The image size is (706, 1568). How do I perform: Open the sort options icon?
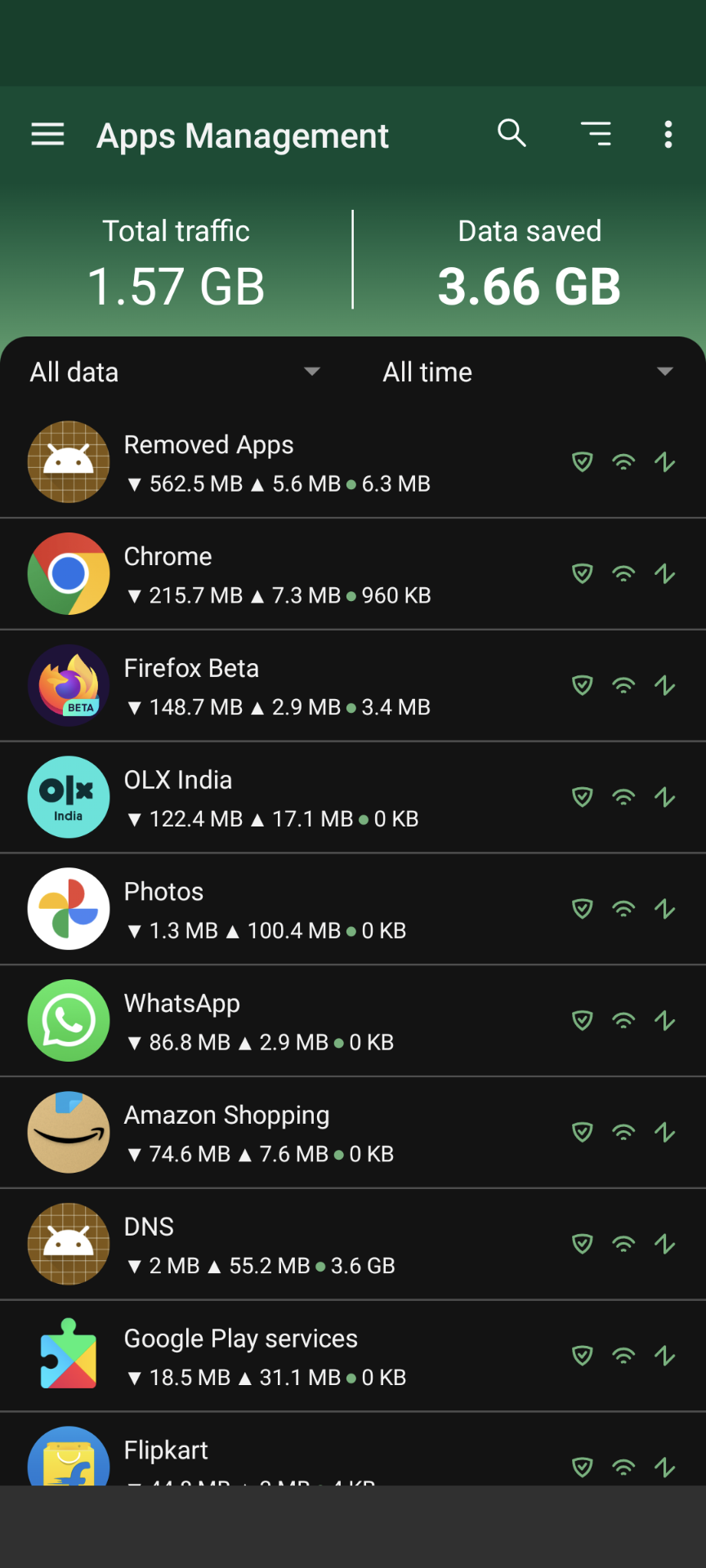[597, 133]
